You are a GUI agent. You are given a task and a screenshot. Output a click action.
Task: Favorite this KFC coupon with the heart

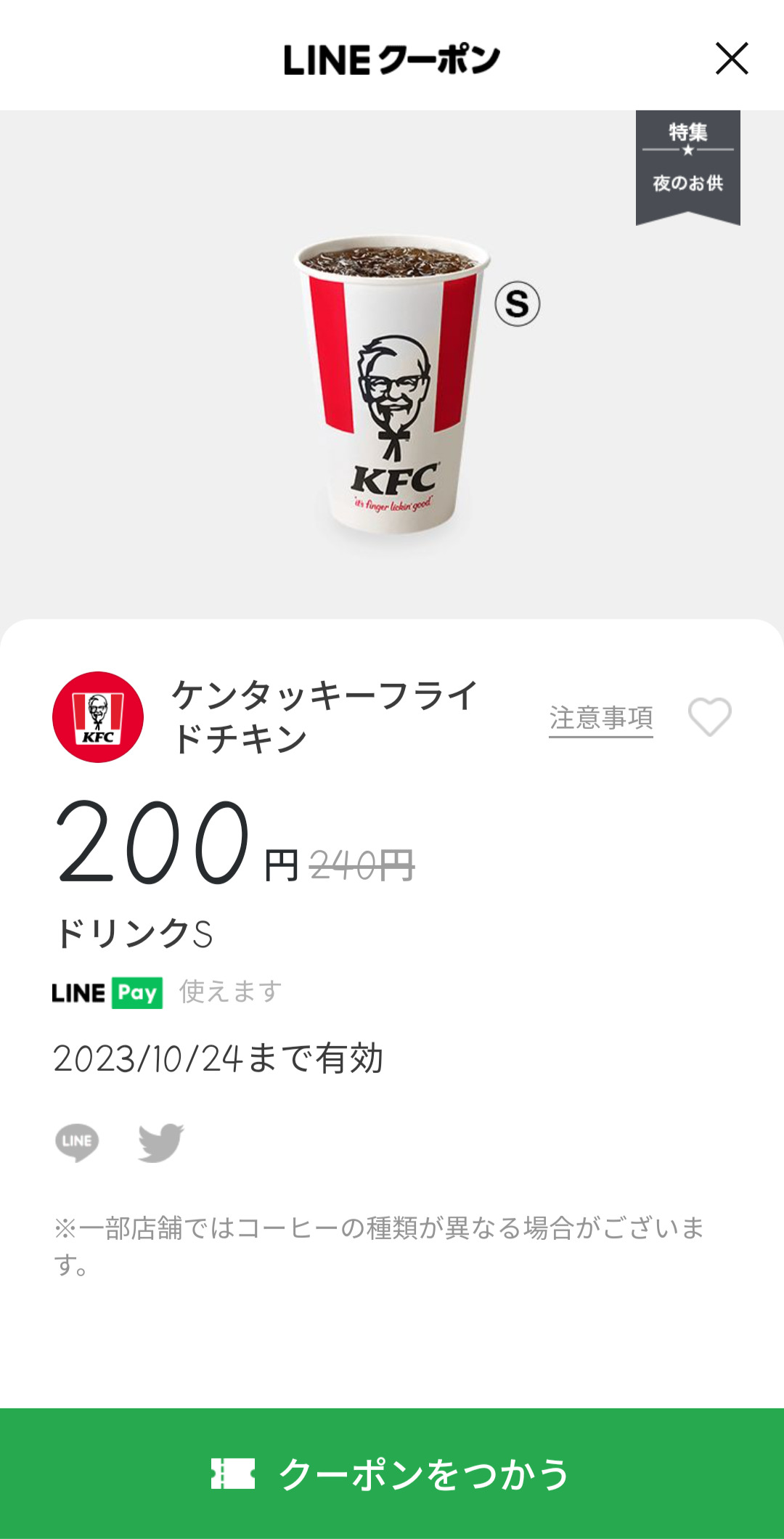(x=709, y=717)
